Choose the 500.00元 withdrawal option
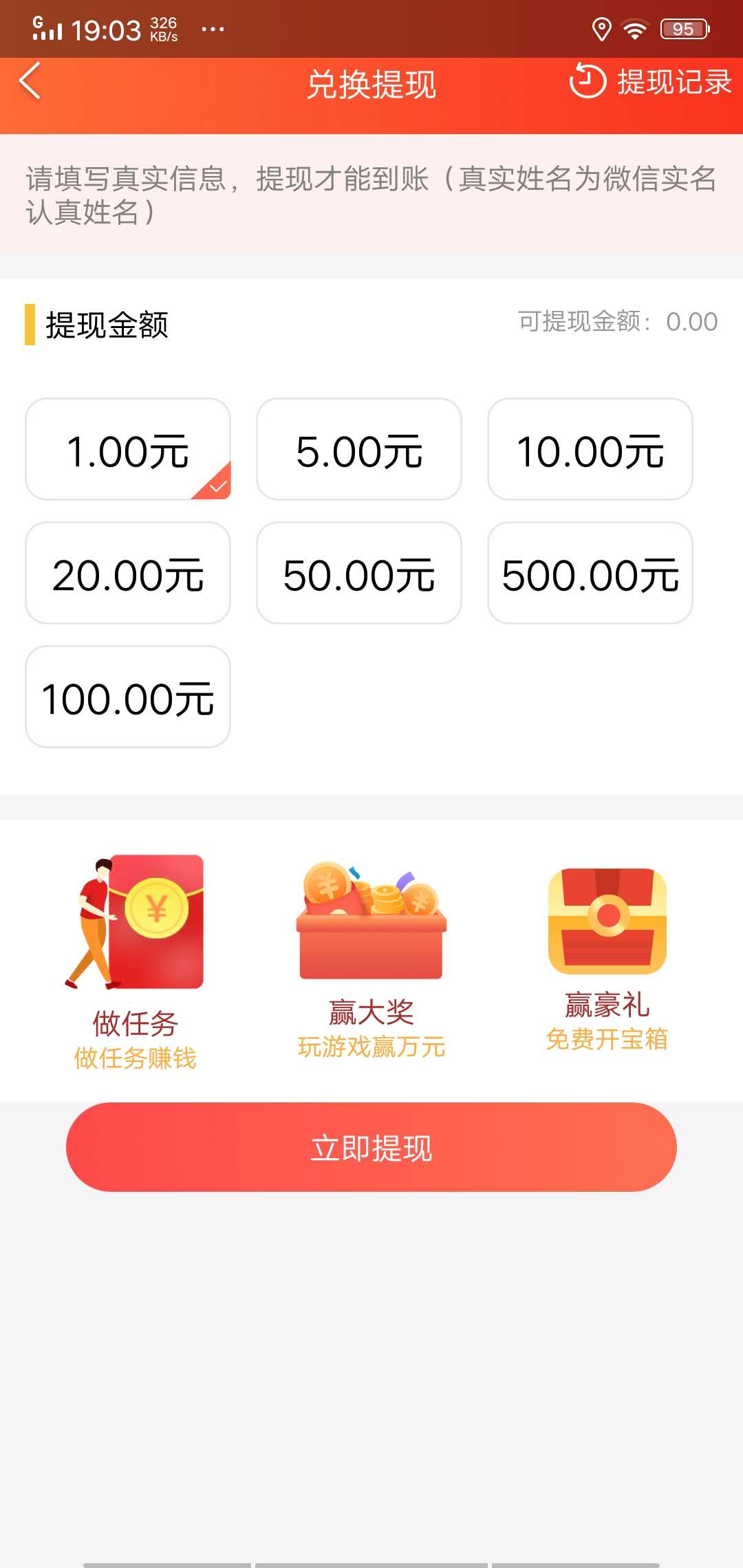 pos(590,574)
